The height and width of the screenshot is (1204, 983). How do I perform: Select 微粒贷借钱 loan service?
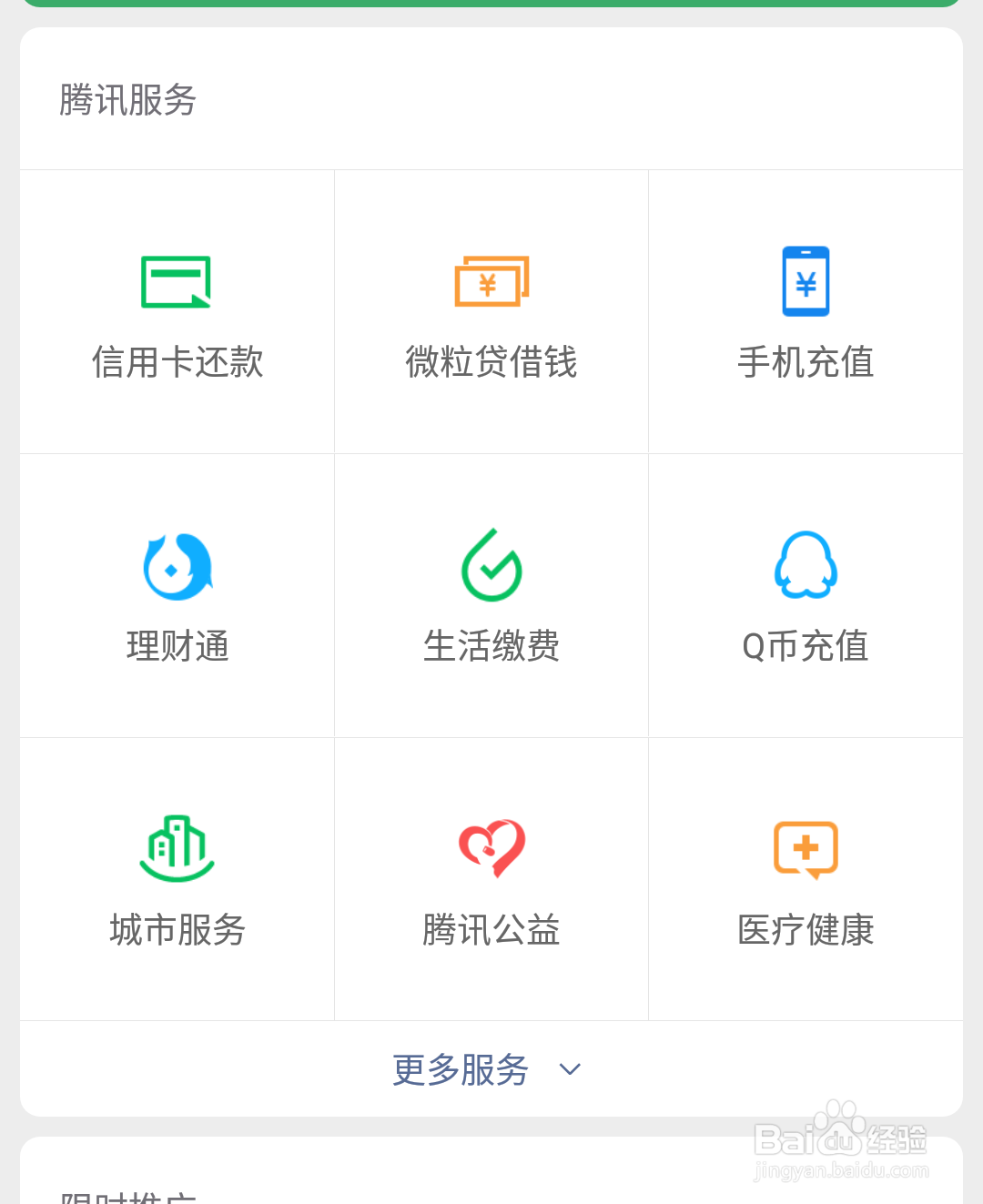tap(491, 312)
